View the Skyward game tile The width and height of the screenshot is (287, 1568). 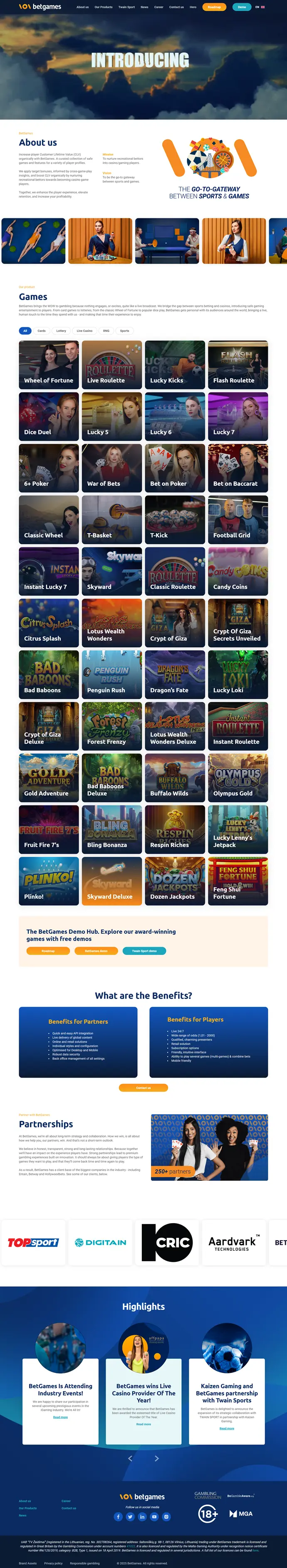tap(111, 571)
